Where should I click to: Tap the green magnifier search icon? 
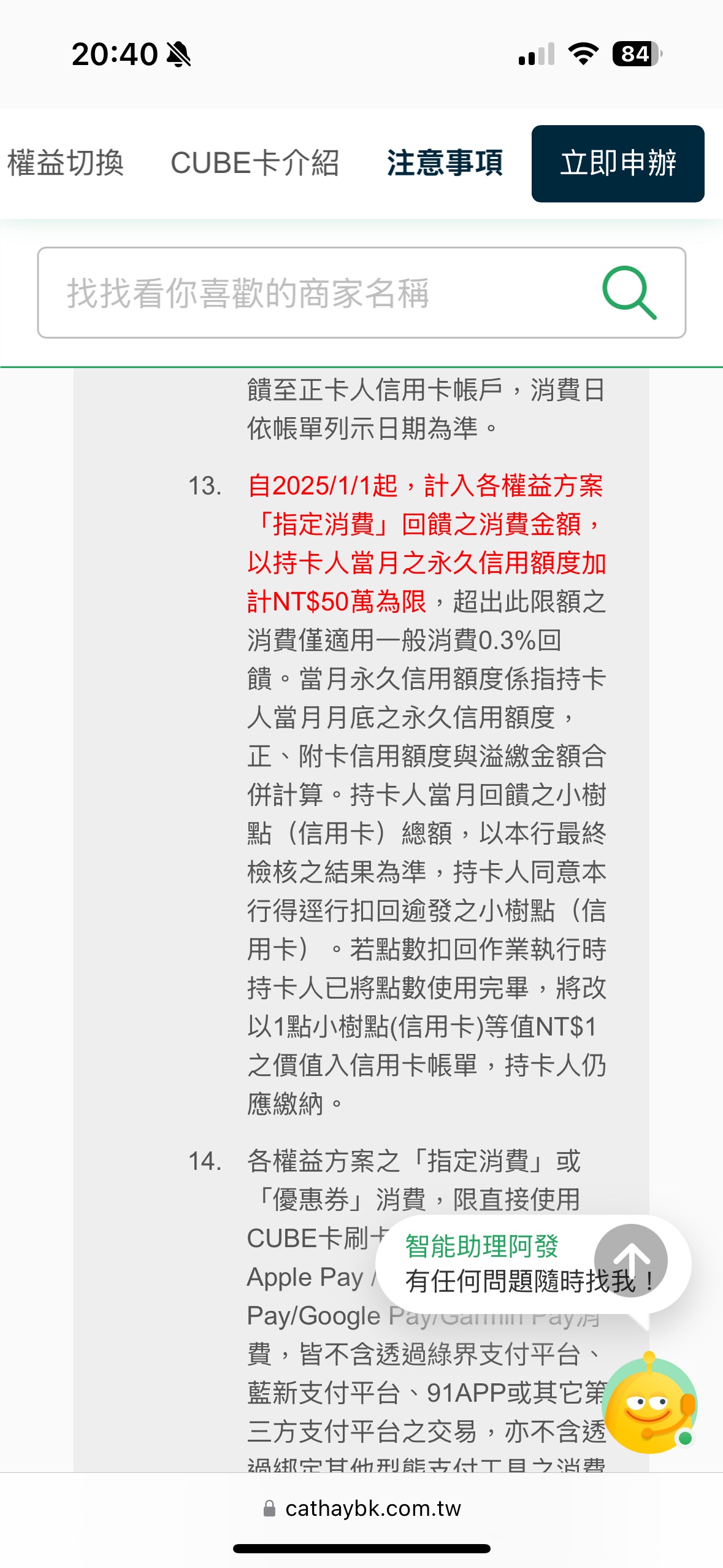pos(629,293)
